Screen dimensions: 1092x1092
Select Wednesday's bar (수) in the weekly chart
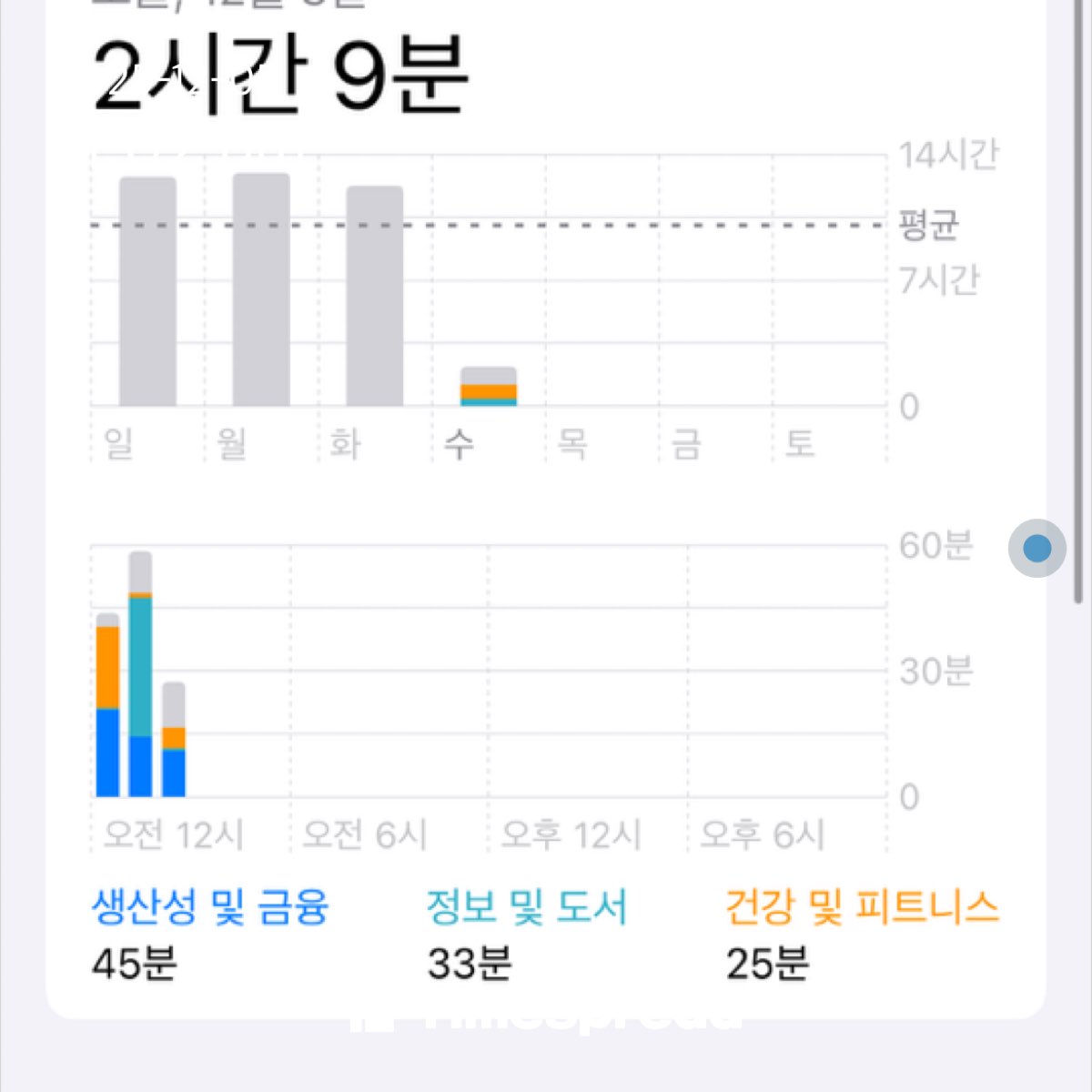click(x=489, y=388)
